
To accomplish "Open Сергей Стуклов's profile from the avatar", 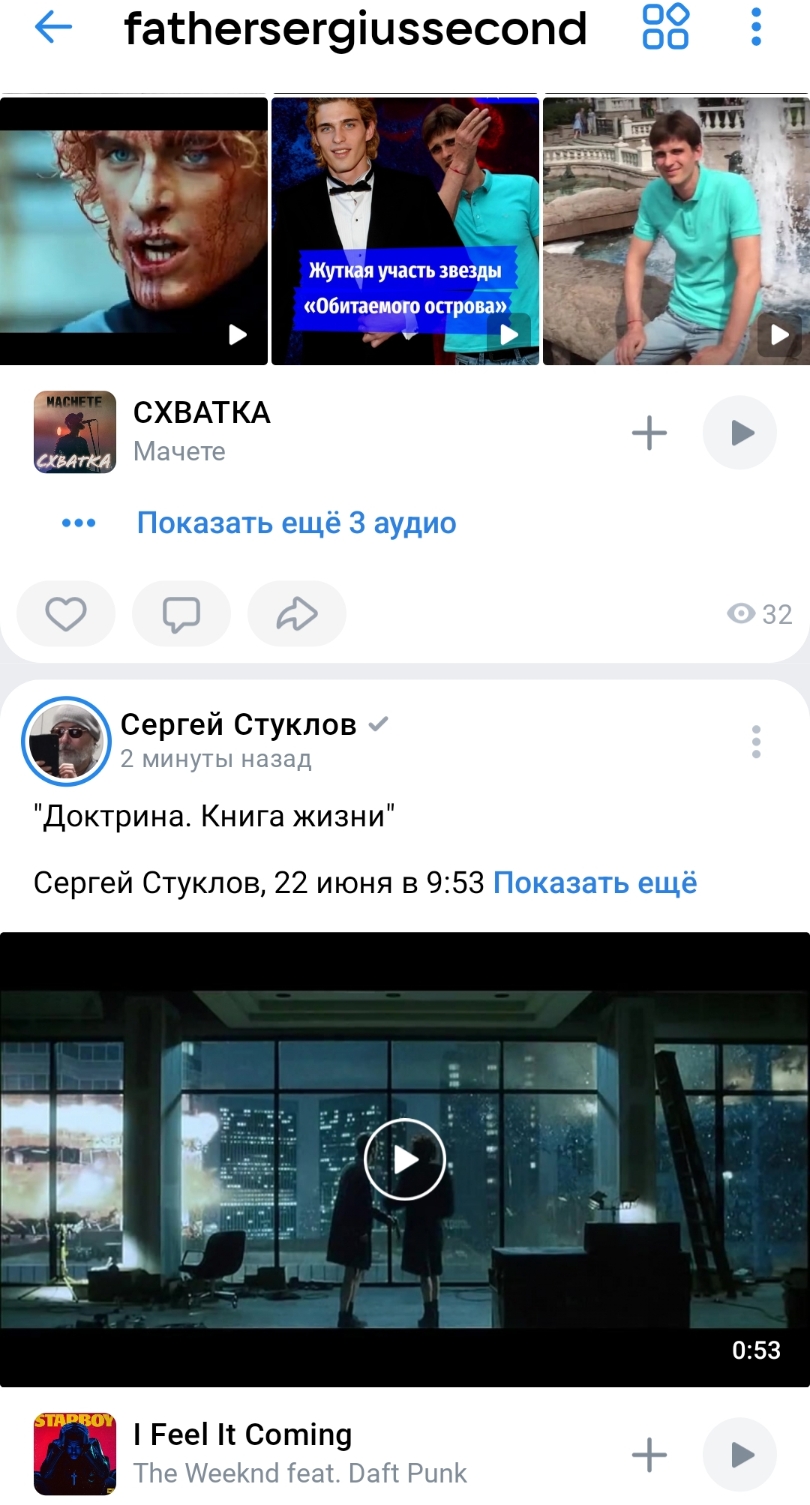I will [x=66, y=741].
